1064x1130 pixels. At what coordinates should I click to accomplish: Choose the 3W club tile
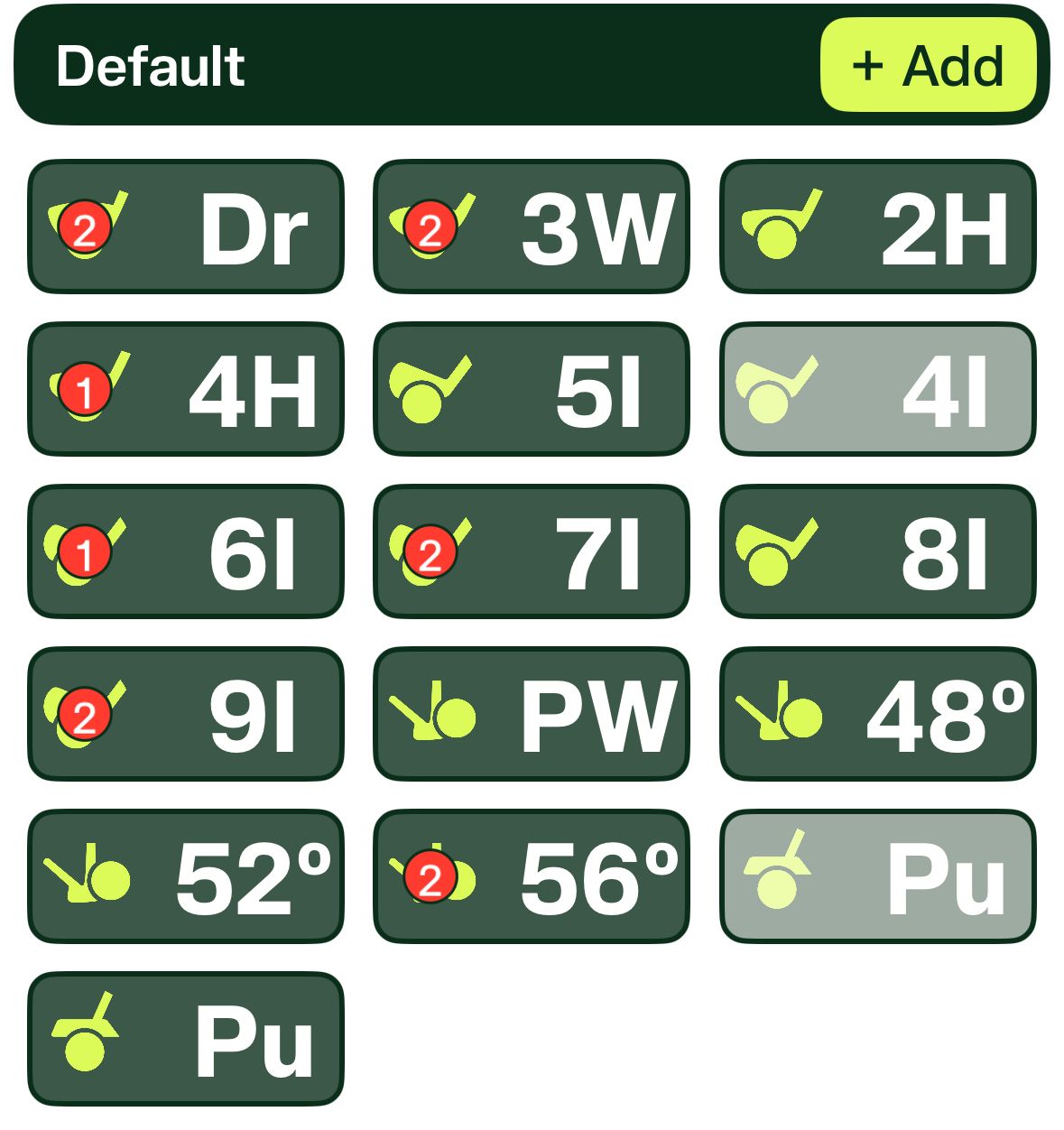pos(532,227)
